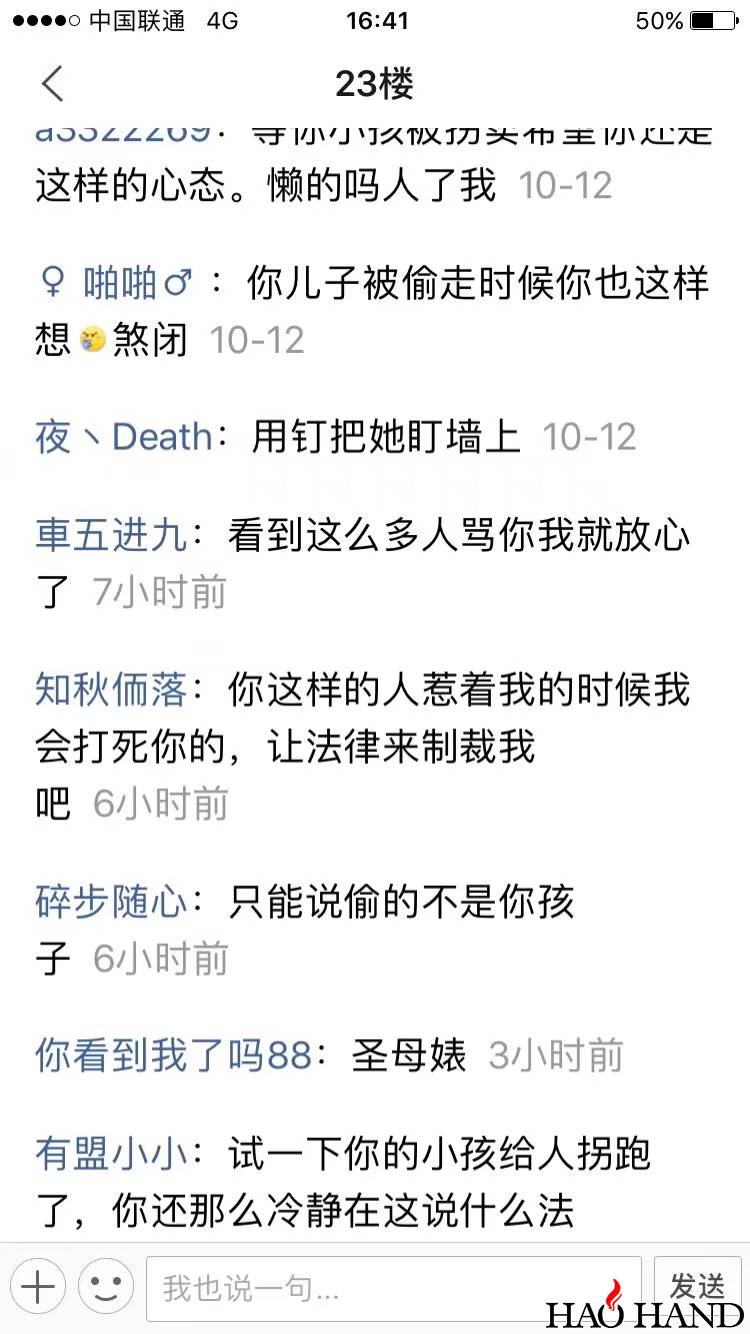This screenshot has height=1334, width=750.
Task: Visit 碎步随心's profile
Action: [x=111, y=902]
